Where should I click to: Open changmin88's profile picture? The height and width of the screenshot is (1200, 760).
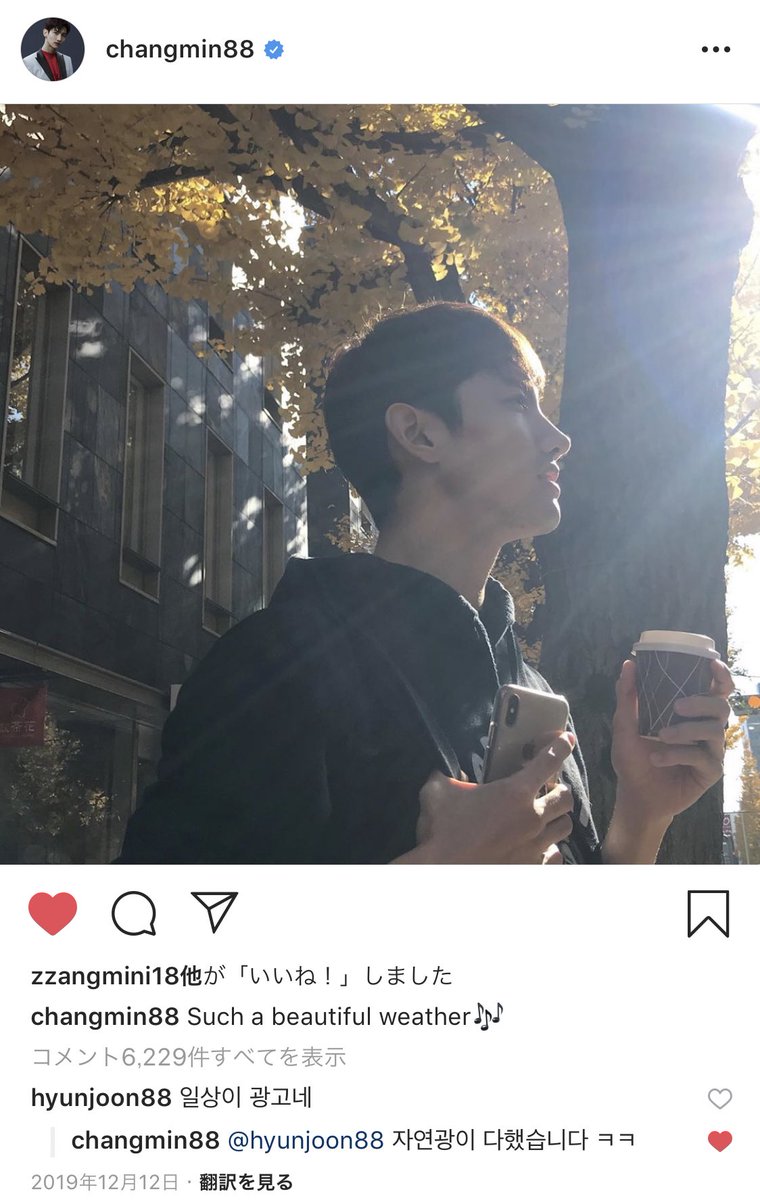[52, 49]
